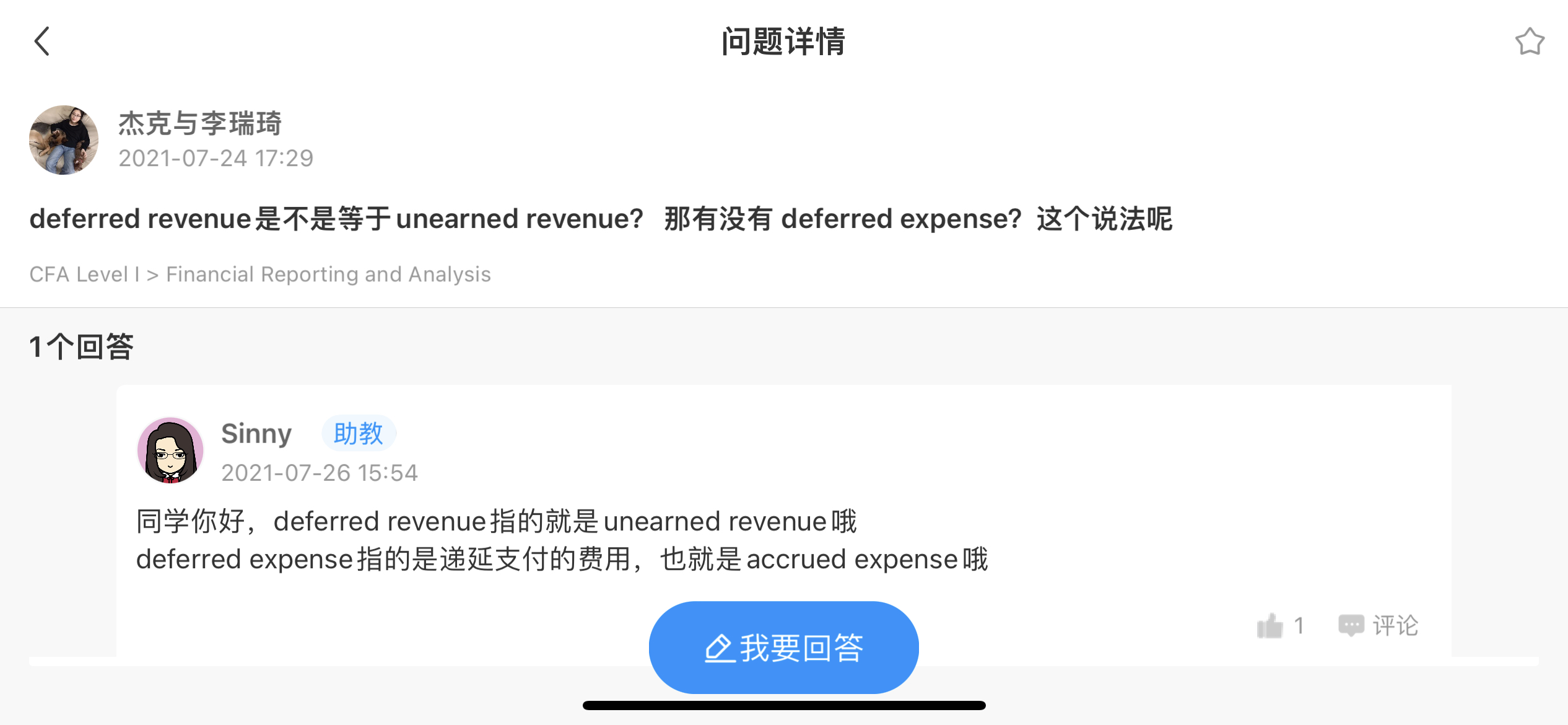Like Sinny's answer
This screenshot has width=1568, height=725.
pyautogui.click(x=1271, y=626)
